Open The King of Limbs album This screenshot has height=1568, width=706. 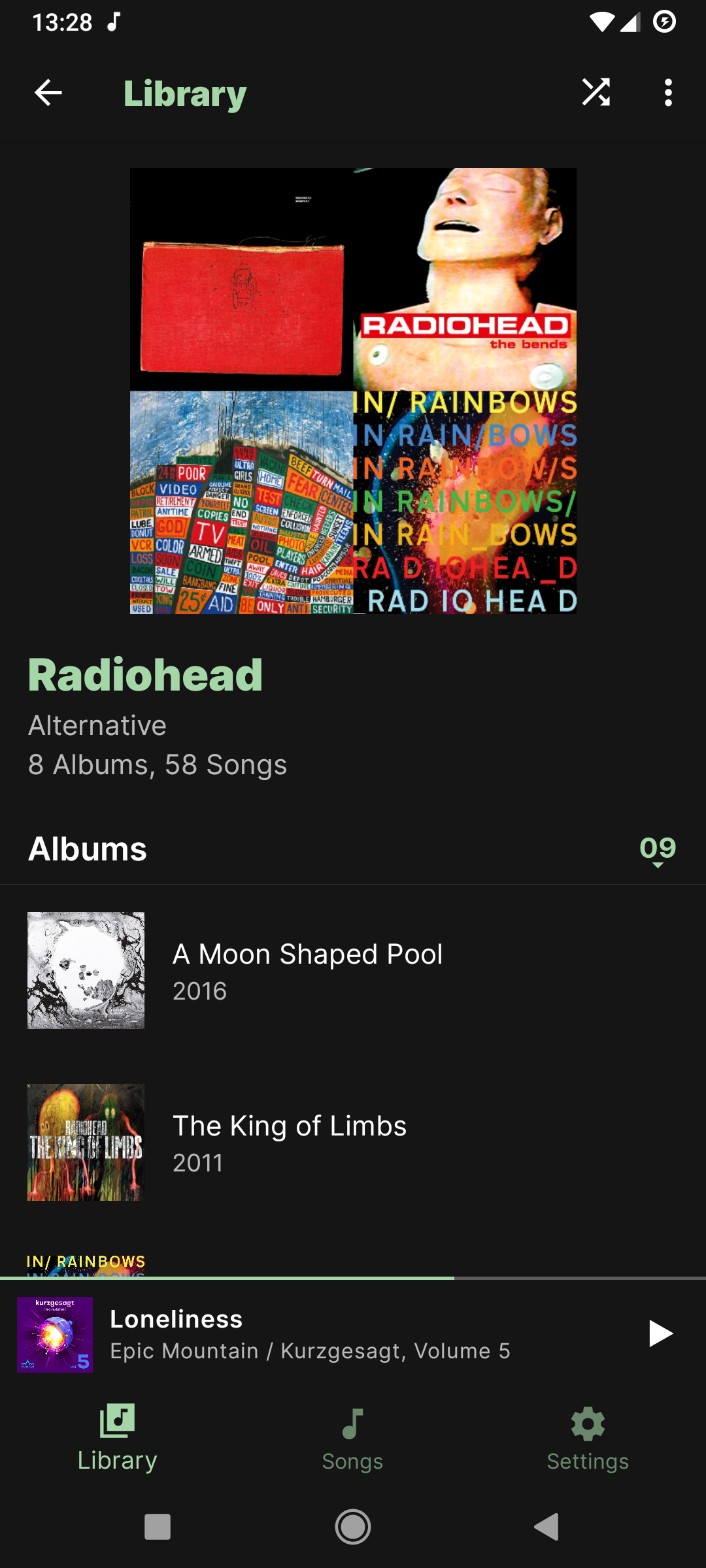point(290,1143)
